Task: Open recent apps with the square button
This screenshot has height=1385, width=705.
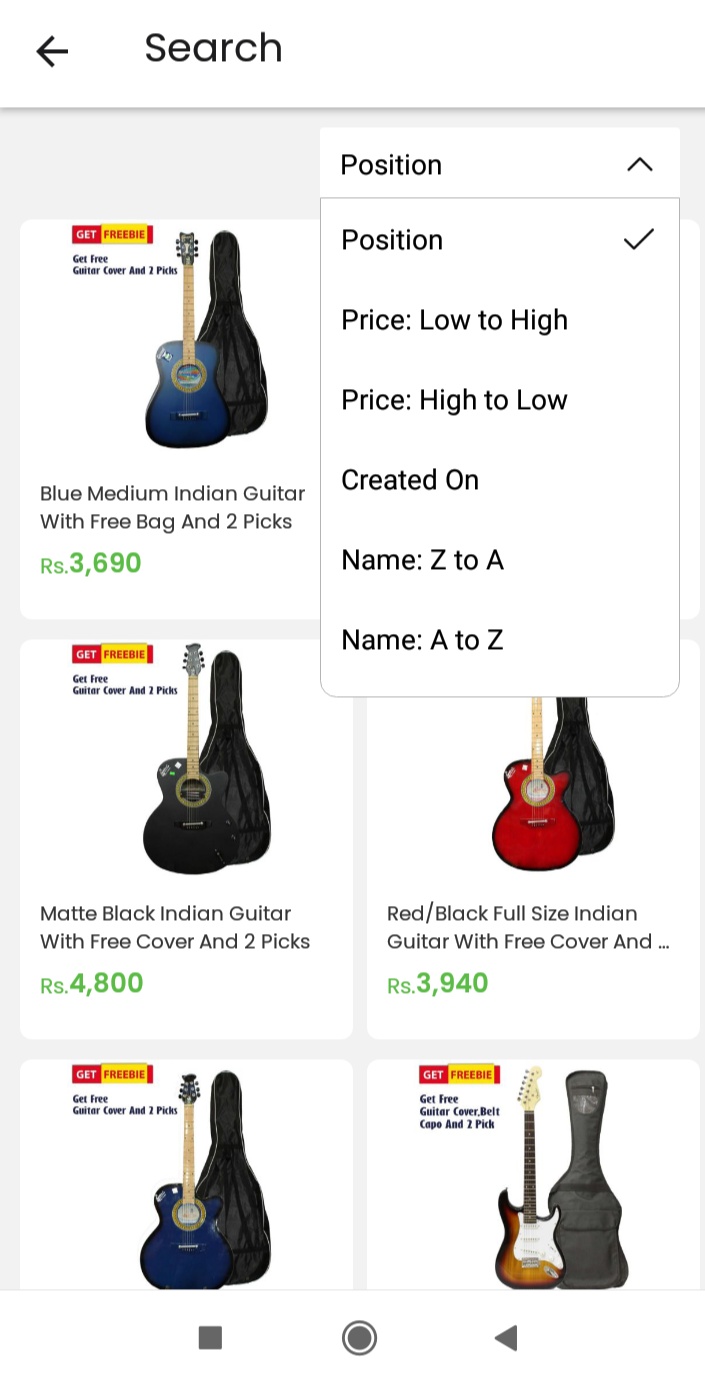Action: pos(210,1338)
